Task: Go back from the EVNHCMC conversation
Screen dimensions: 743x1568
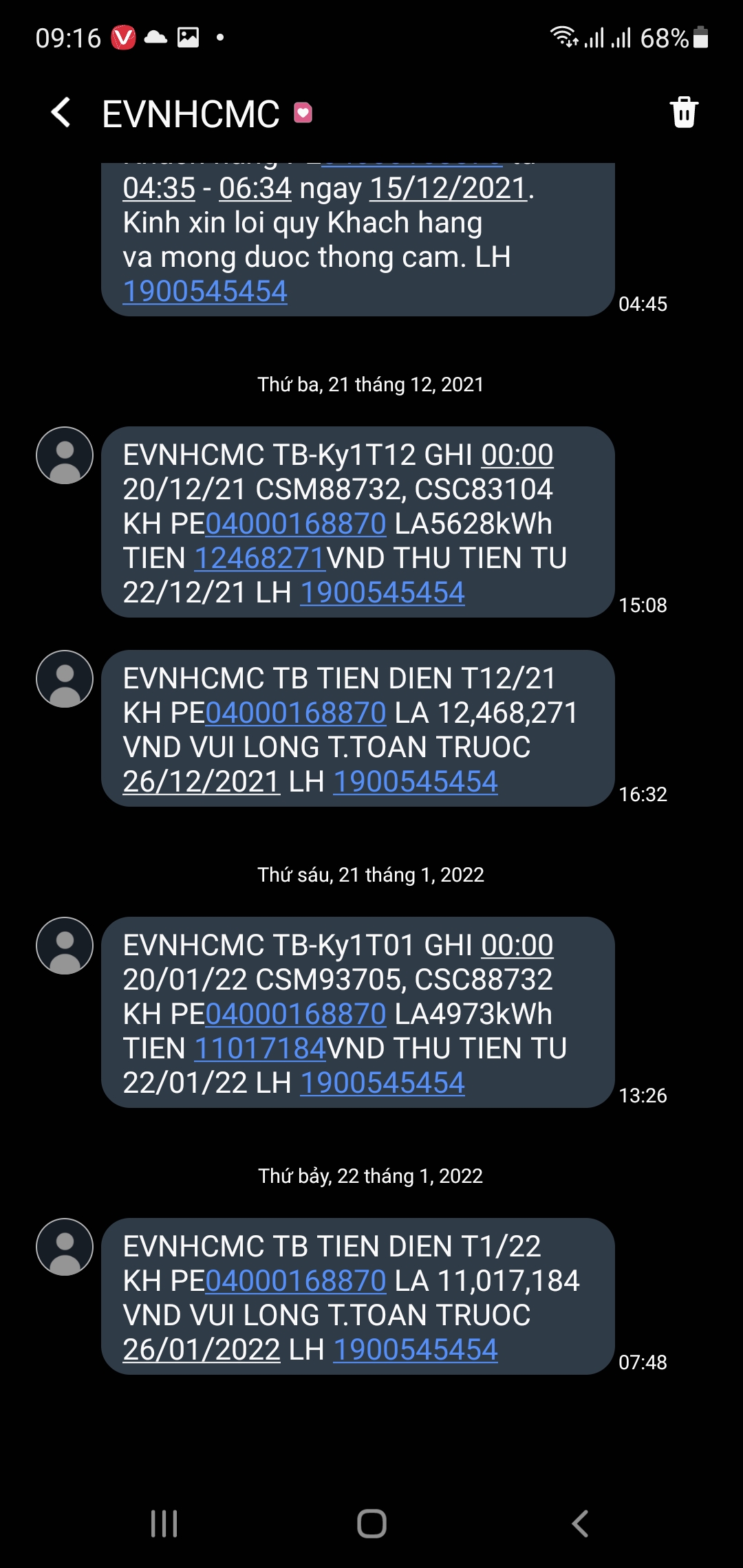Action: [x=61, y=113]
